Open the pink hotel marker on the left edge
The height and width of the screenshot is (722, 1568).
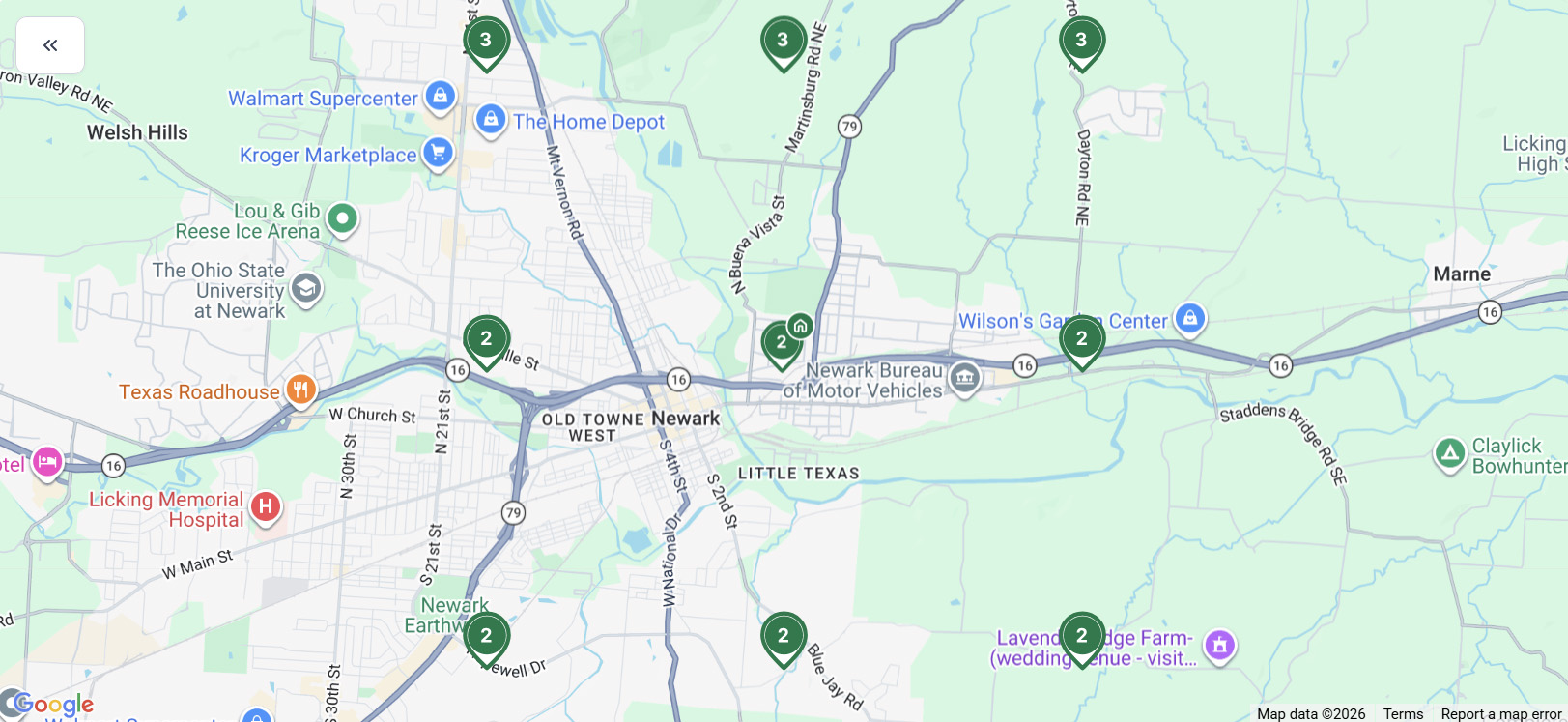click(46, 462)
